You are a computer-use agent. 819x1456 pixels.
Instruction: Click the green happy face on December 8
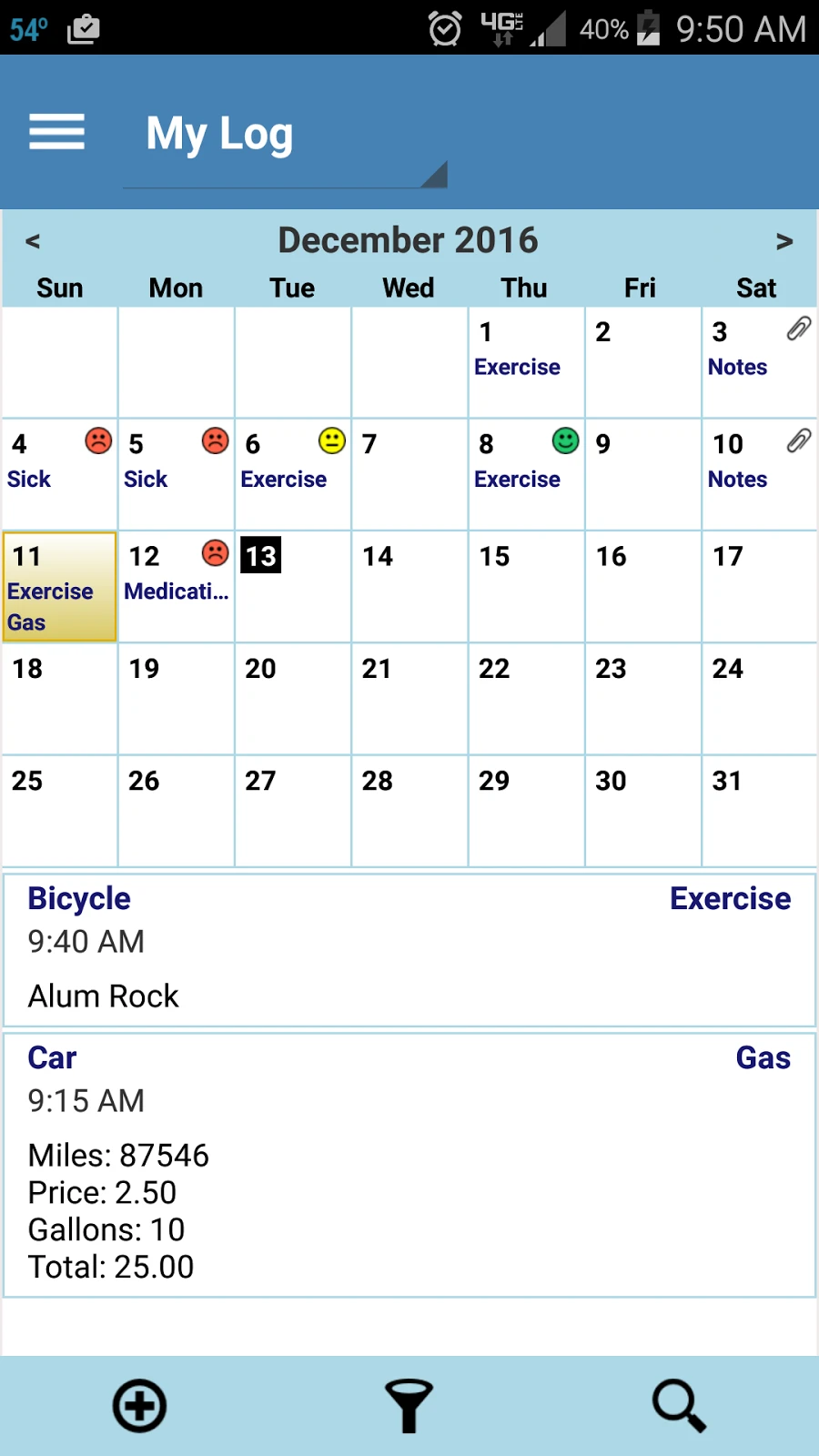(x=565, y=440)
